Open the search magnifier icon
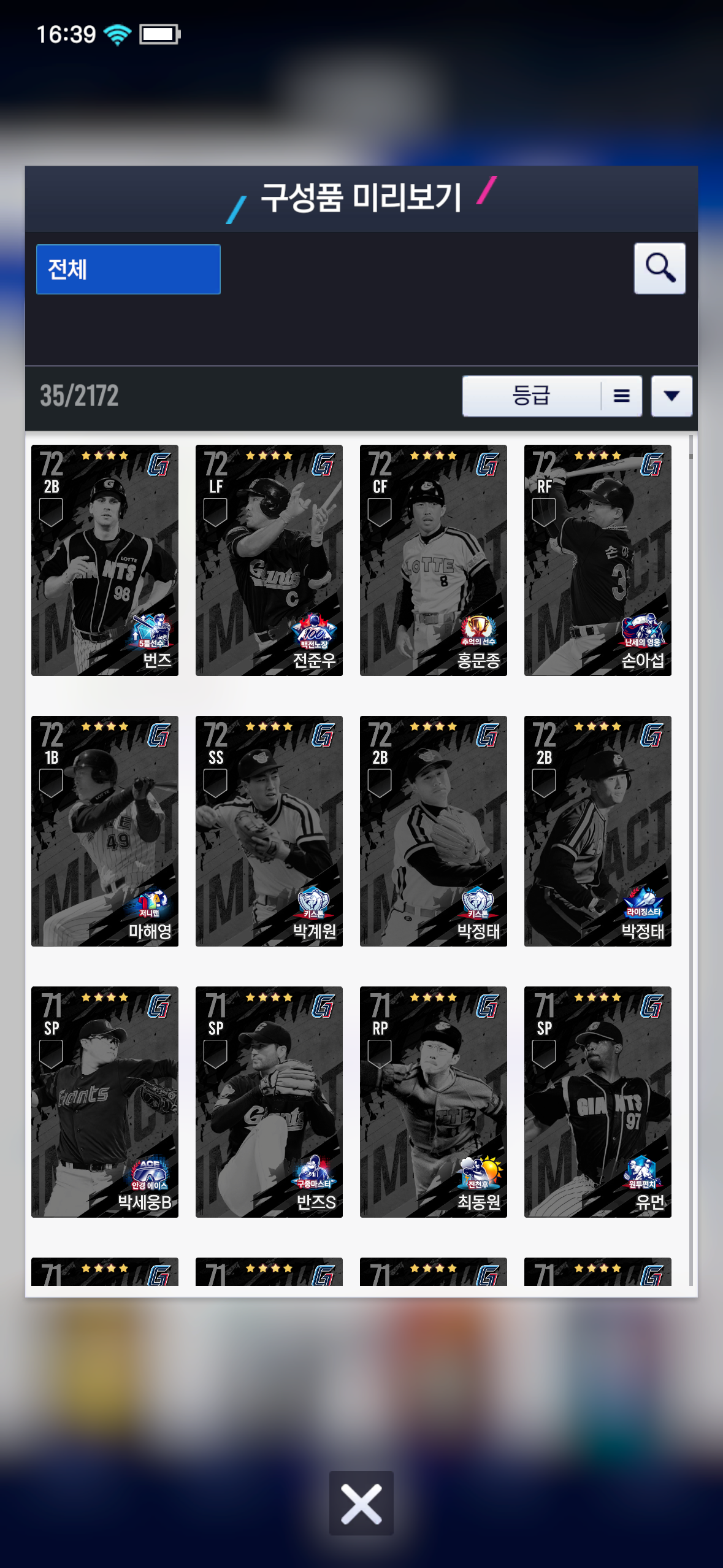The image size is (723, 1568). tap(659, 269)
